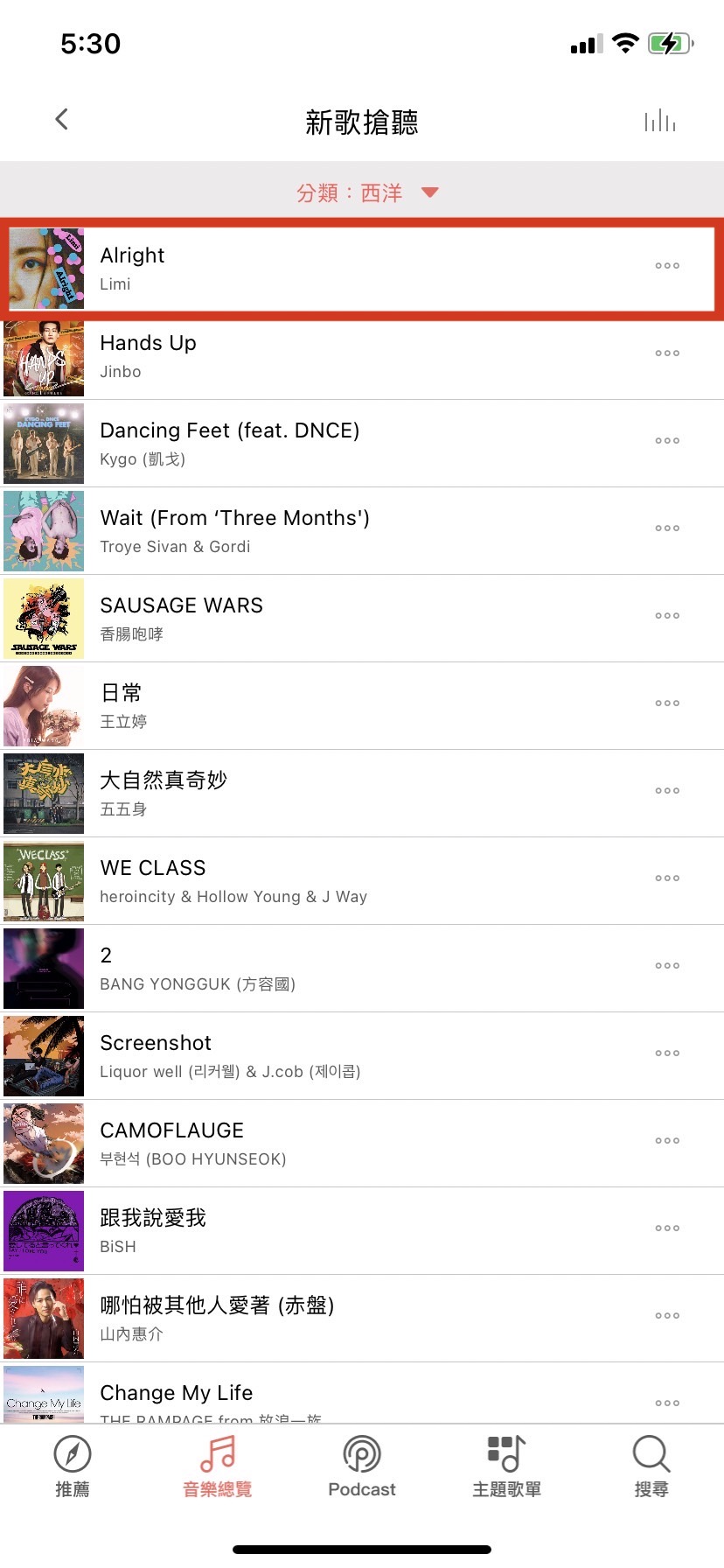724x1568 pixels.
Task: Select the 音樂總覽 tab
Action: [x=217, y=1466]
